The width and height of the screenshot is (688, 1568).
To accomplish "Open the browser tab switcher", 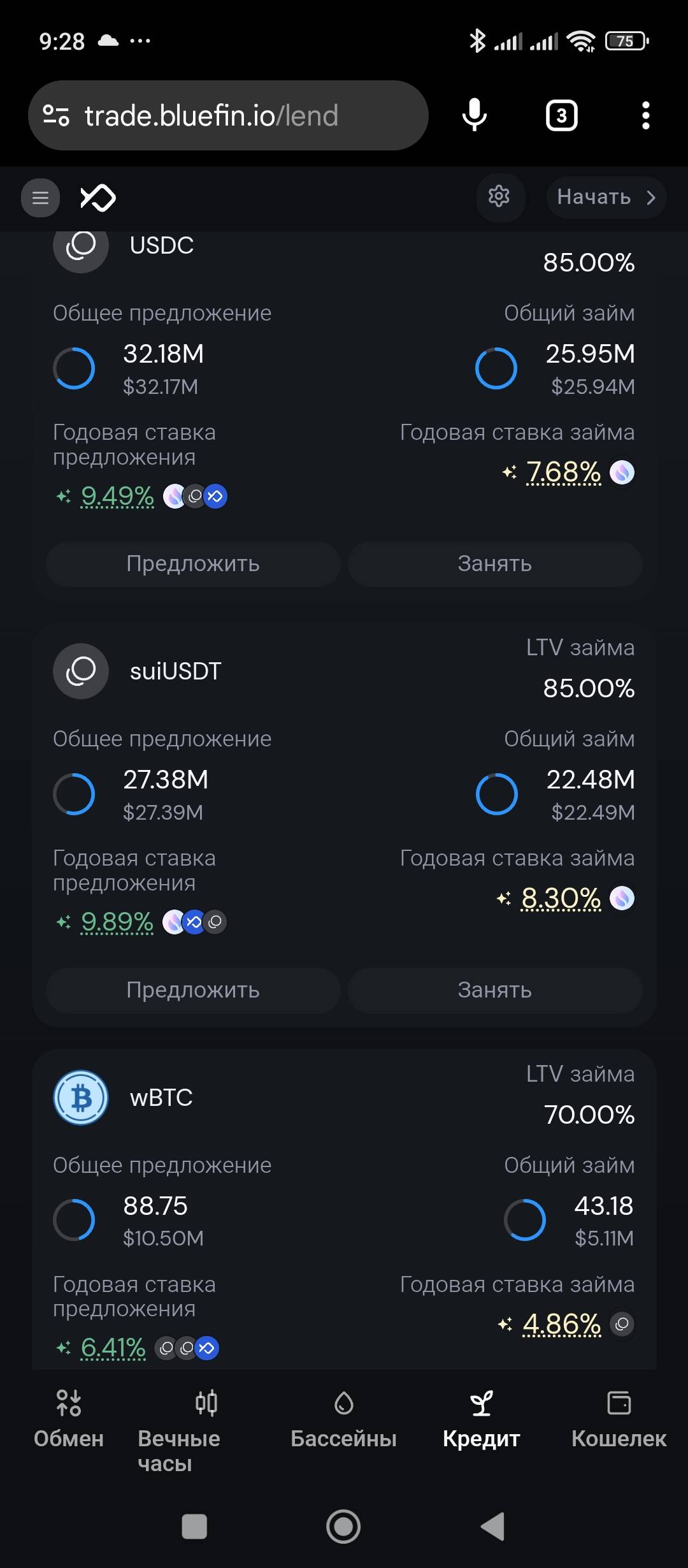I will pos(561,115).
